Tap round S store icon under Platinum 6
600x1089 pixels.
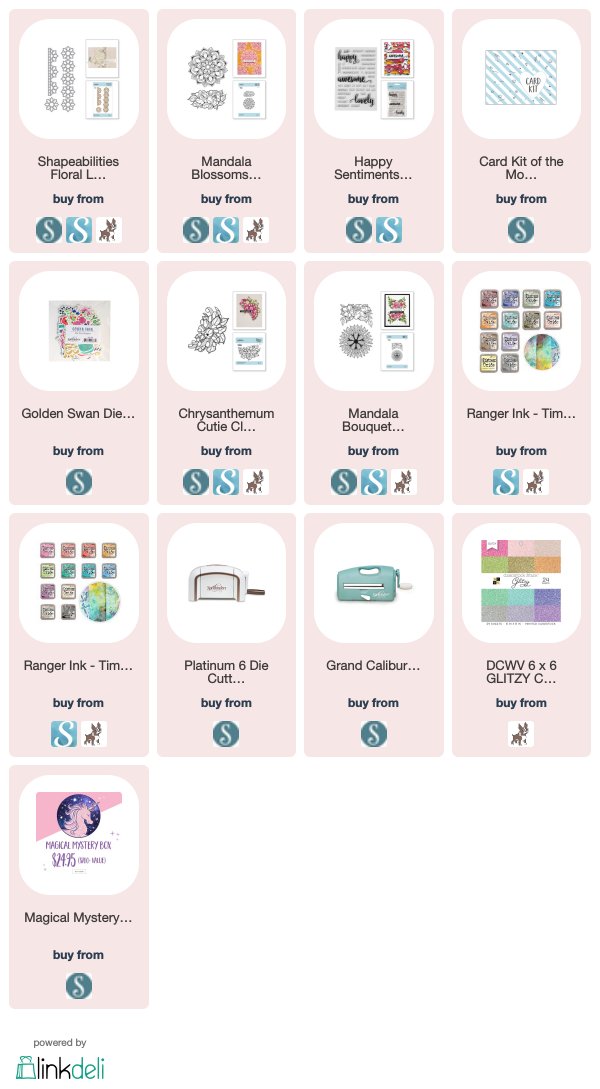point(226,734)
